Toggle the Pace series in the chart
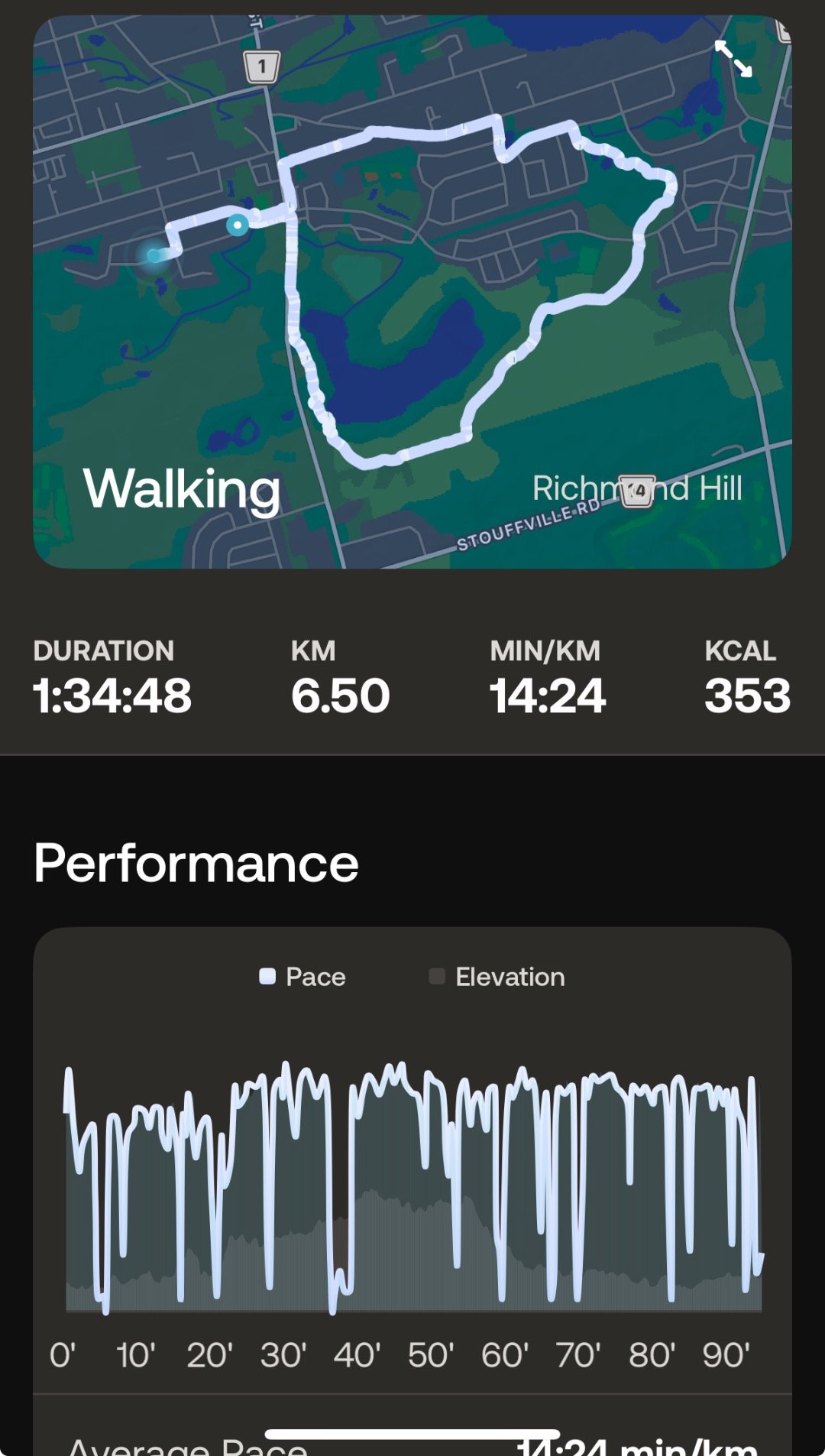 302,977
